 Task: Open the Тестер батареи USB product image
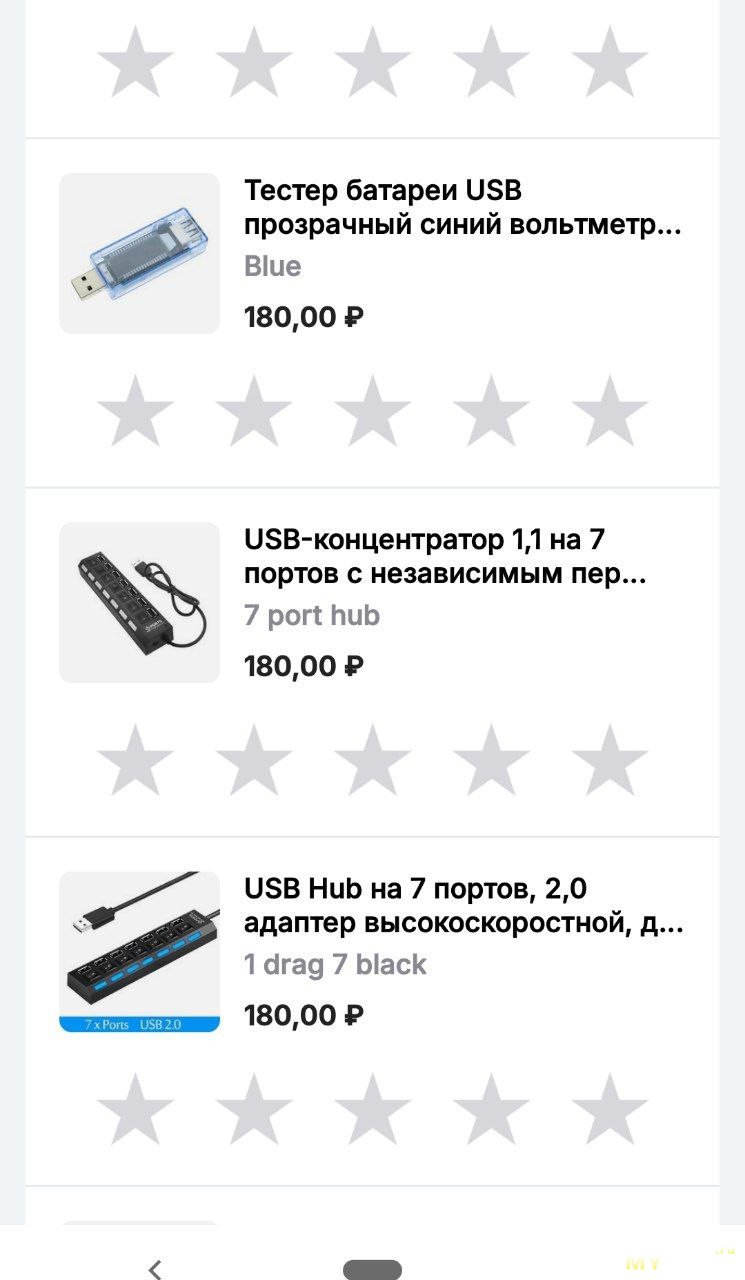tap(139, 253)
